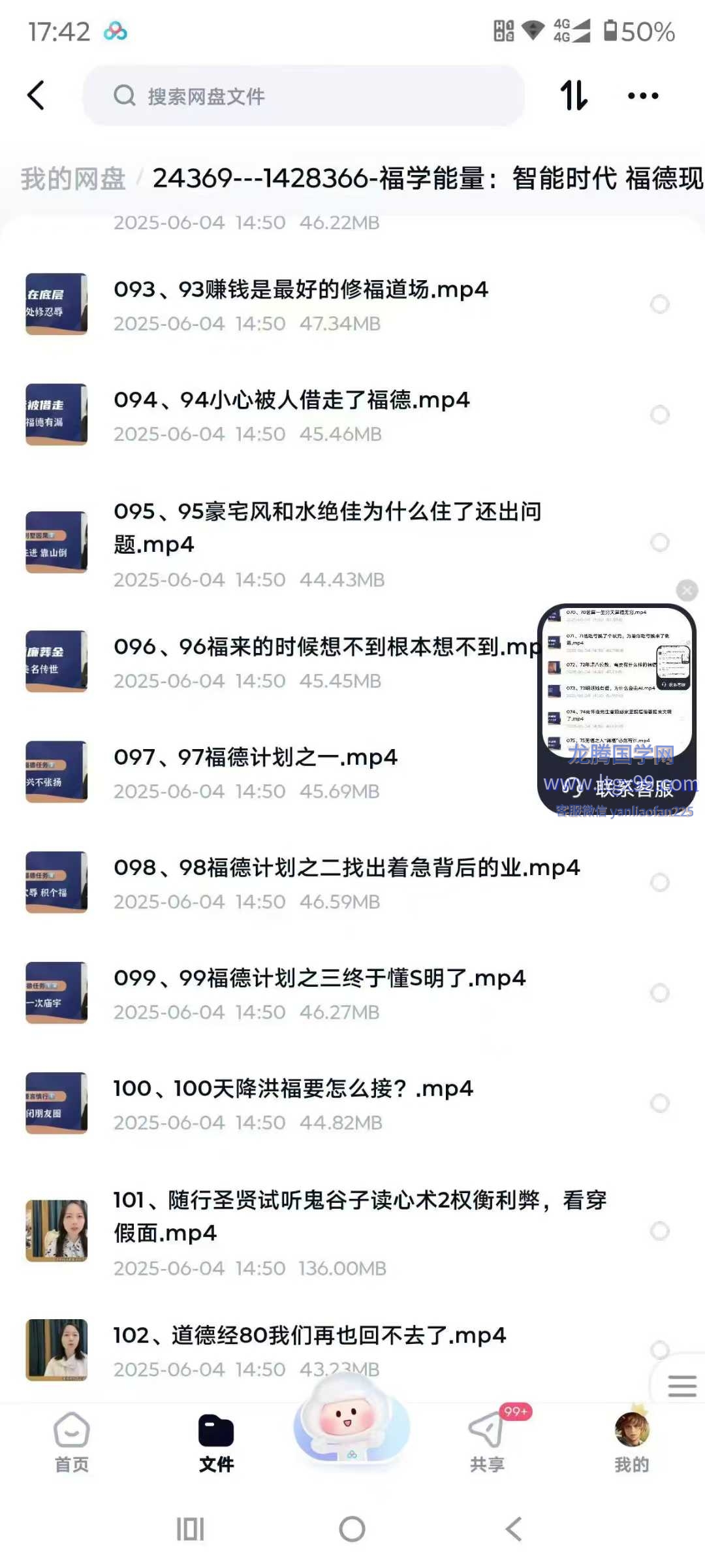Image resolution: width=705 pixels, height=1568 pixels.
Task: Select the circle for file 094小心被人借走了福德
Action: (x=660, y=415)
